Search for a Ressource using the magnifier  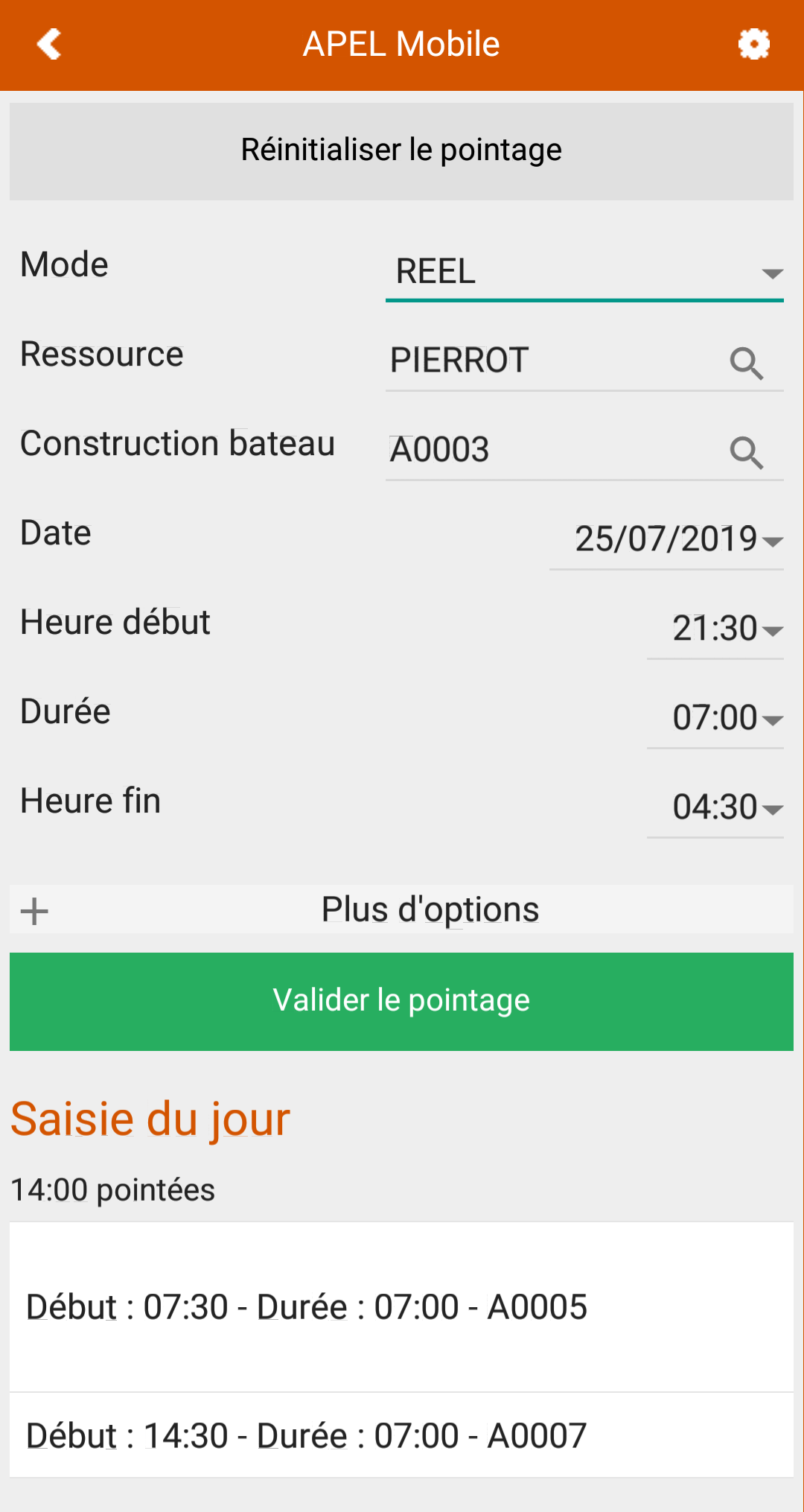tap(746, 363)
